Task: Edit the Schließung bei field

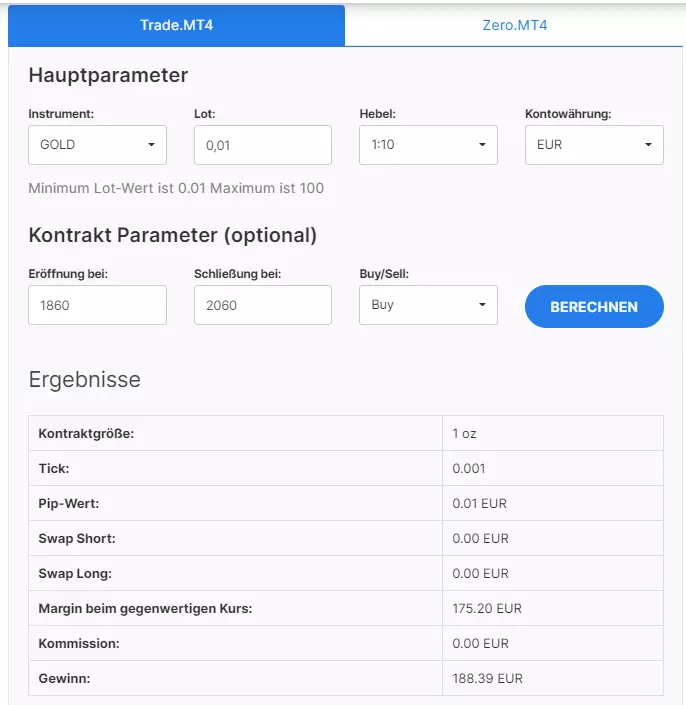Action: 263,305
